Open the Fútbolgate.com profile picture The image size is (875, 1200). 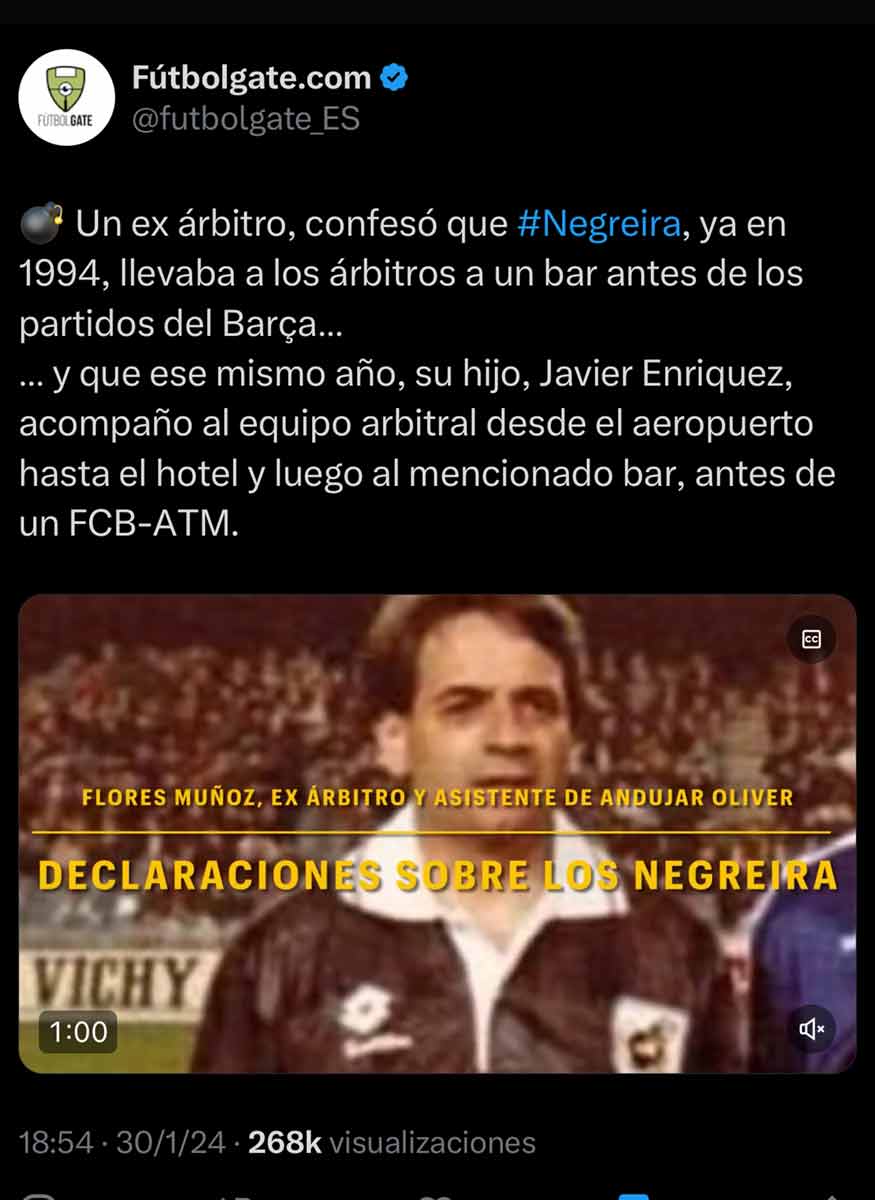[67, 97]
